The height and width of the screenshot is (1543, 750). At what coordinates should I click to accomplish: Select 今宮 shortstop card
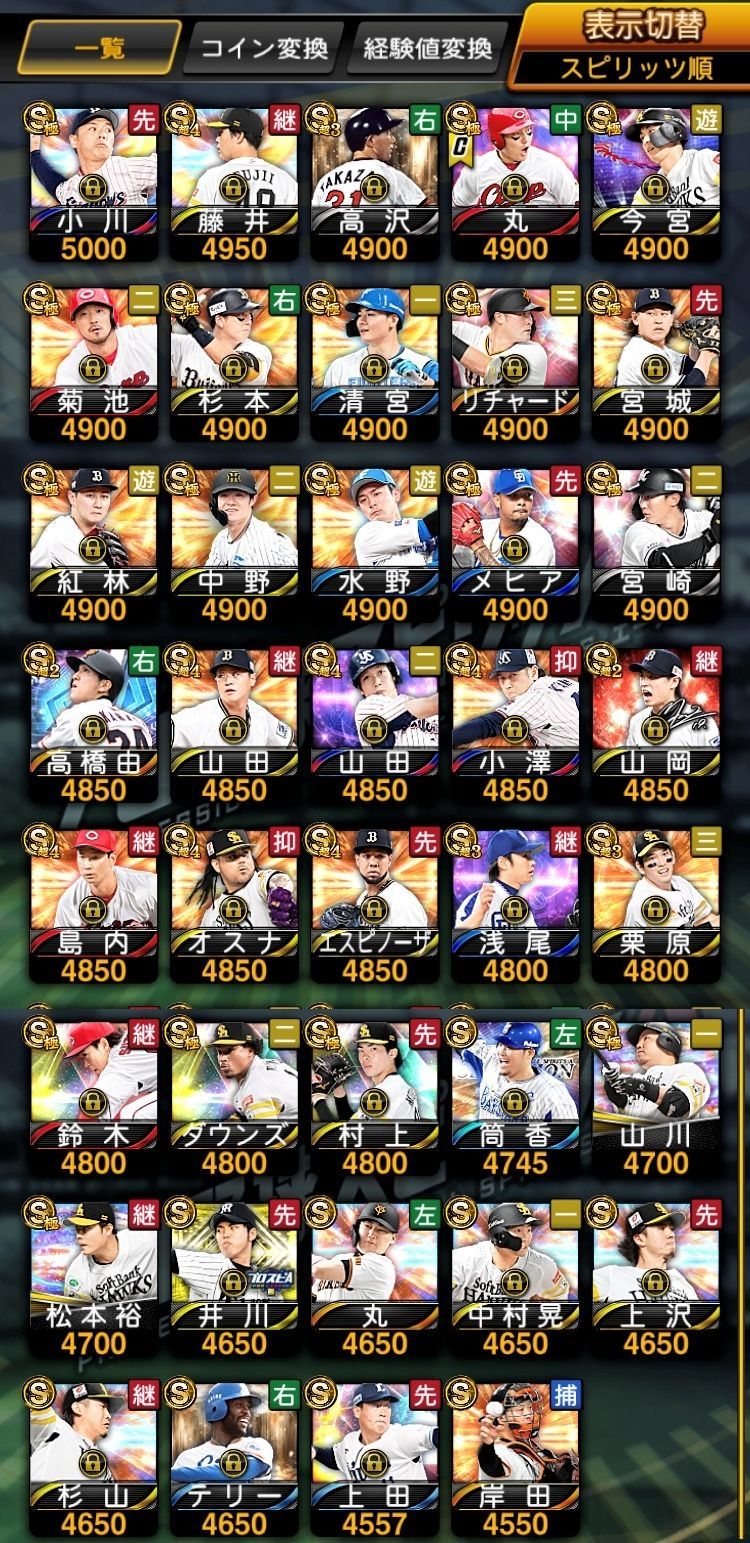click(x=655, y=180)
